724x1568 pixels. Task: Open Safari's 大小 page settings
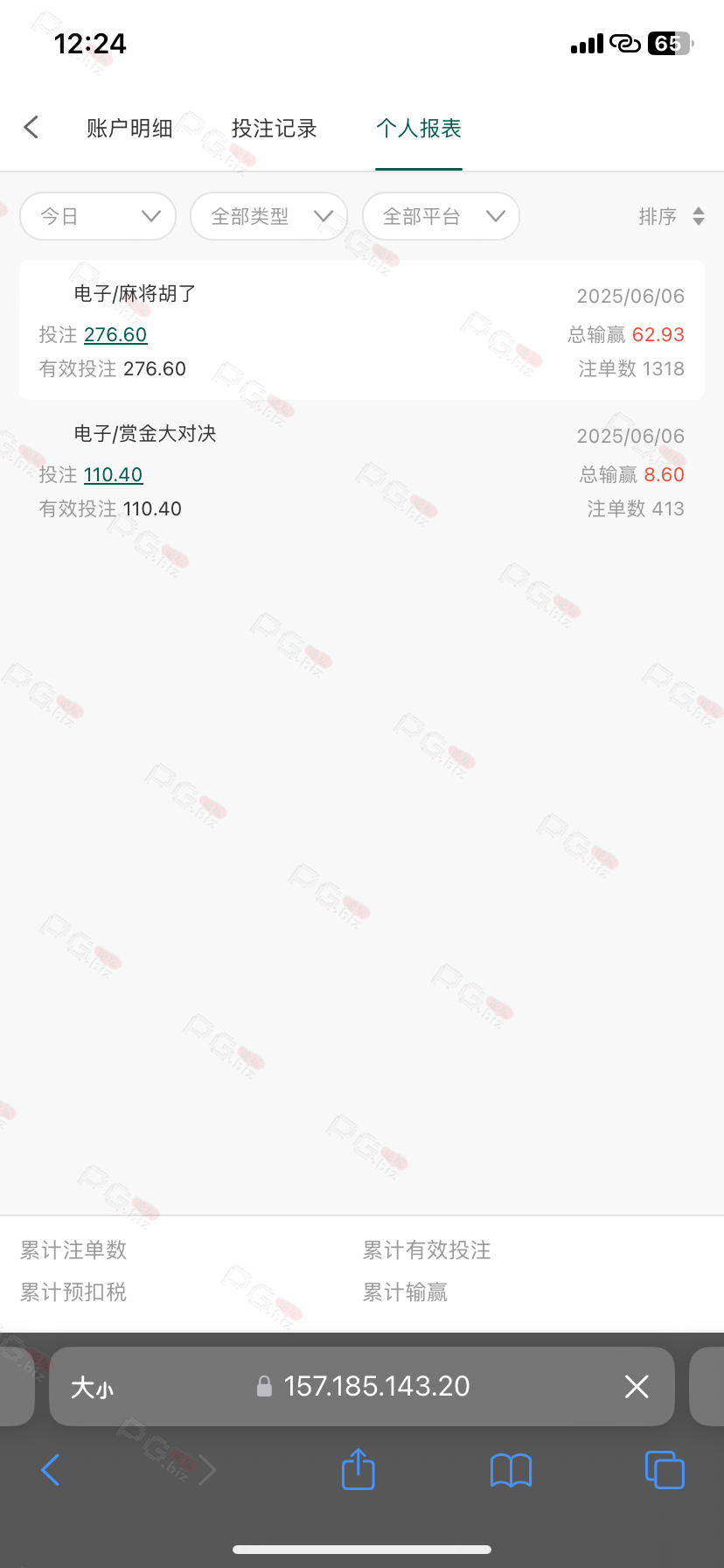click(x=92, y=1387)
